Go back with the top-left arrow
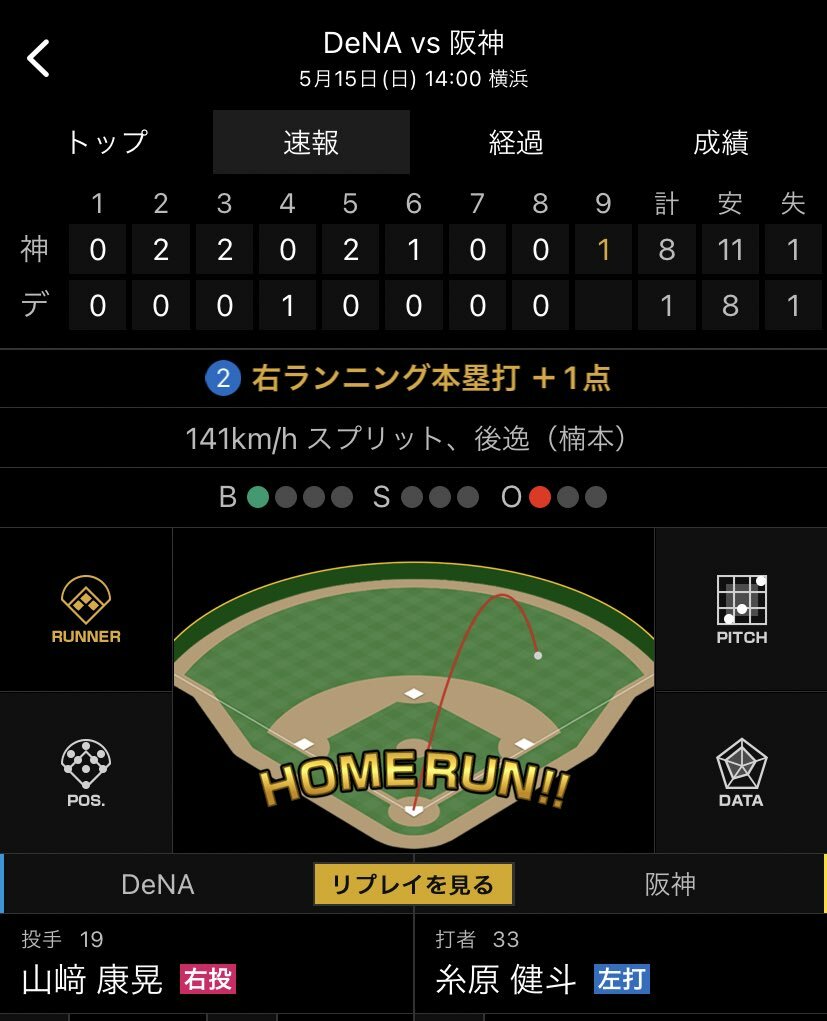This screenshot has width=827, height=1021. (x=38, y=58)
